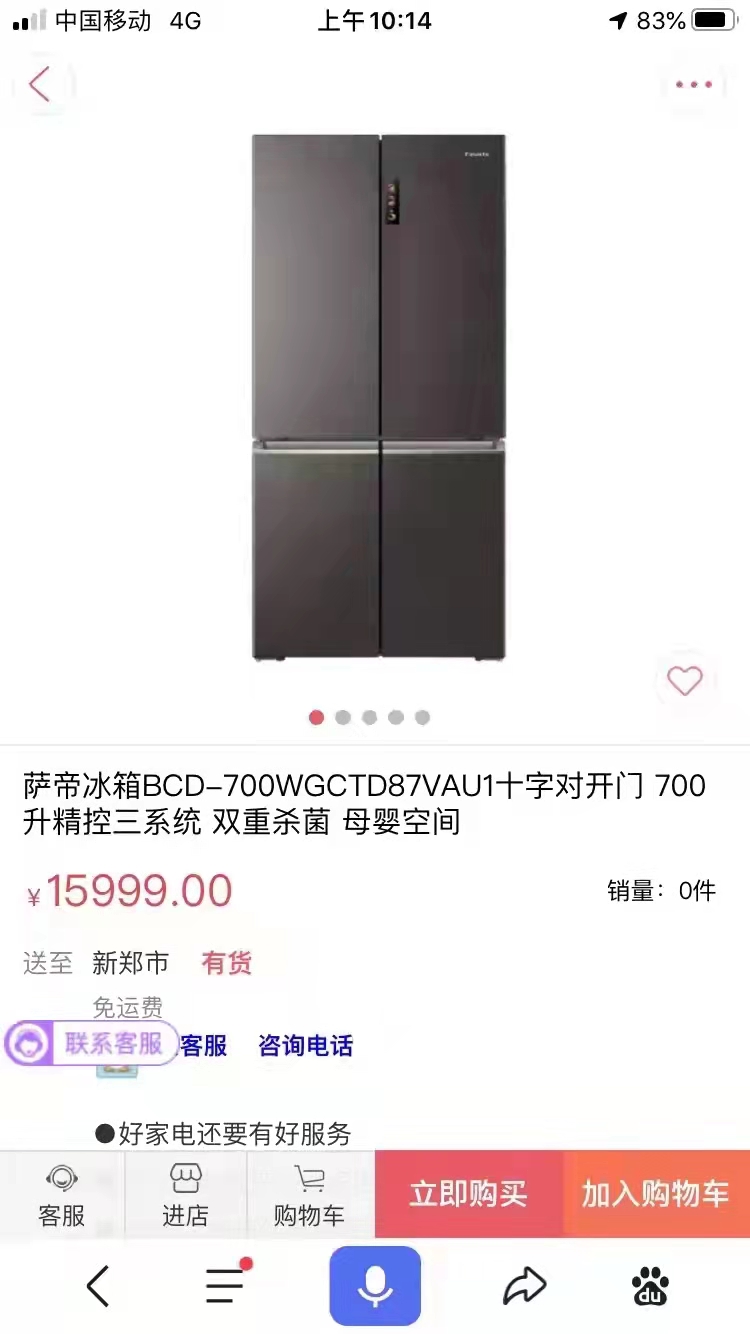Tap 立即购买 to buy now
The image size is (750, 1334).
tap(469, 1194)
